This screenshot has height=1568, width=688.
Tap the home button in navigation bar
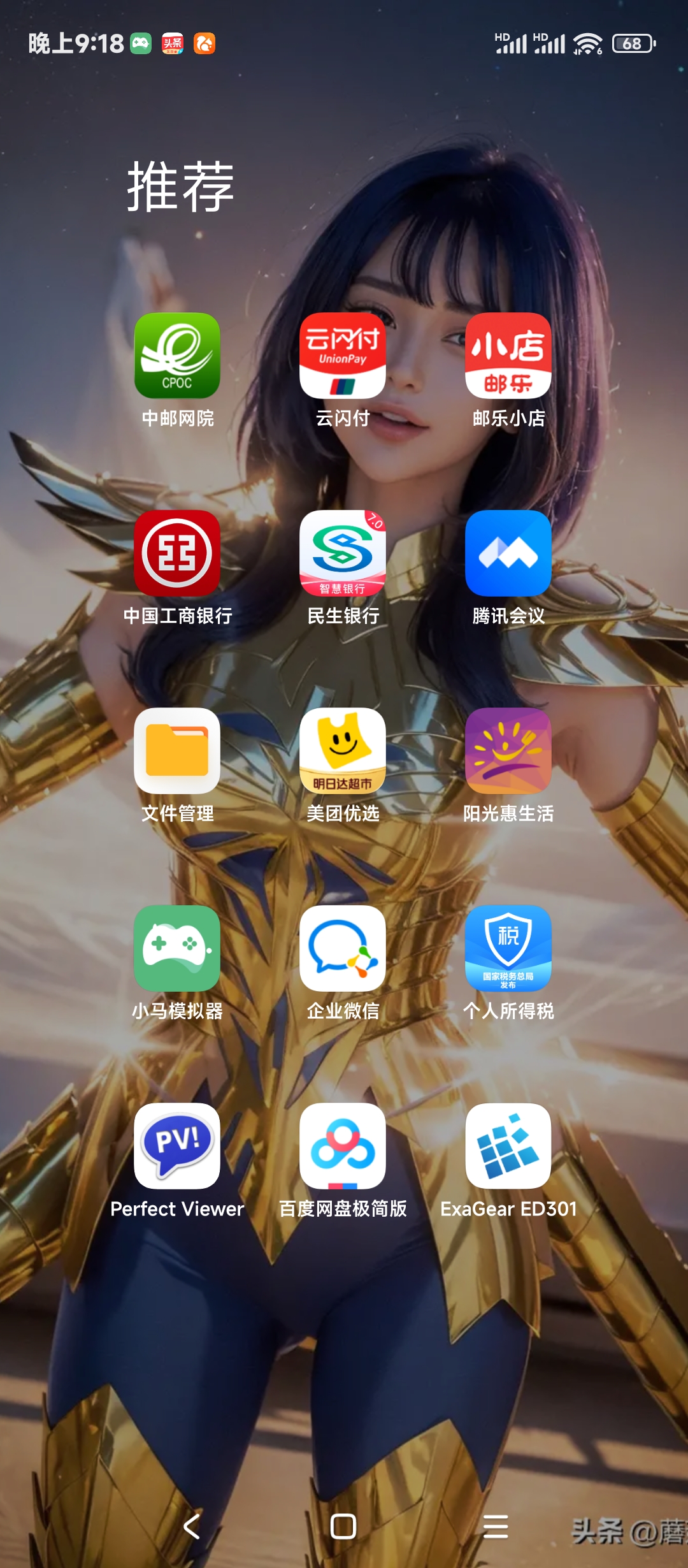343,1526
